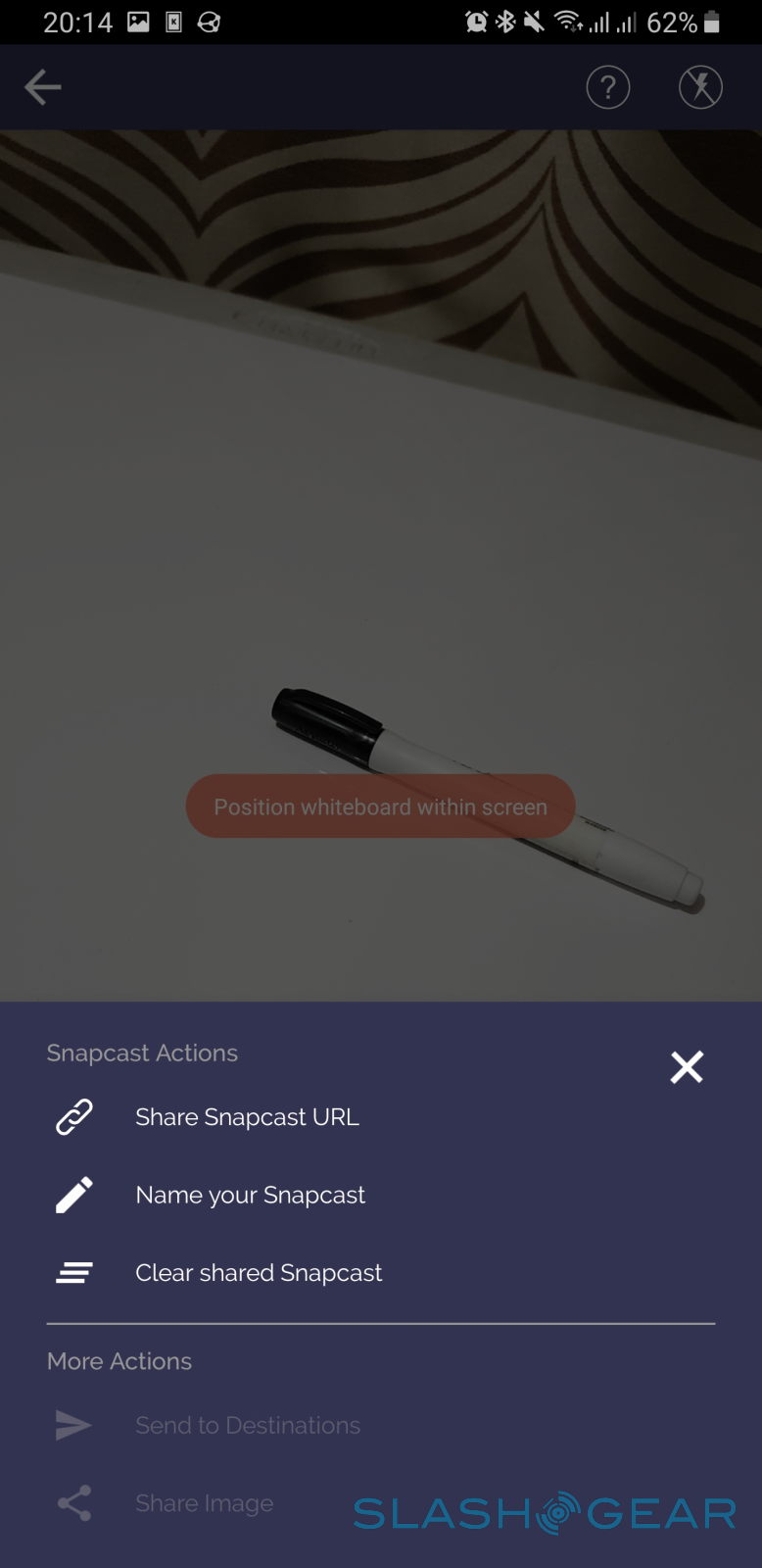
Task: Select Share Snapcast URL
Action: click(247, 1117)
